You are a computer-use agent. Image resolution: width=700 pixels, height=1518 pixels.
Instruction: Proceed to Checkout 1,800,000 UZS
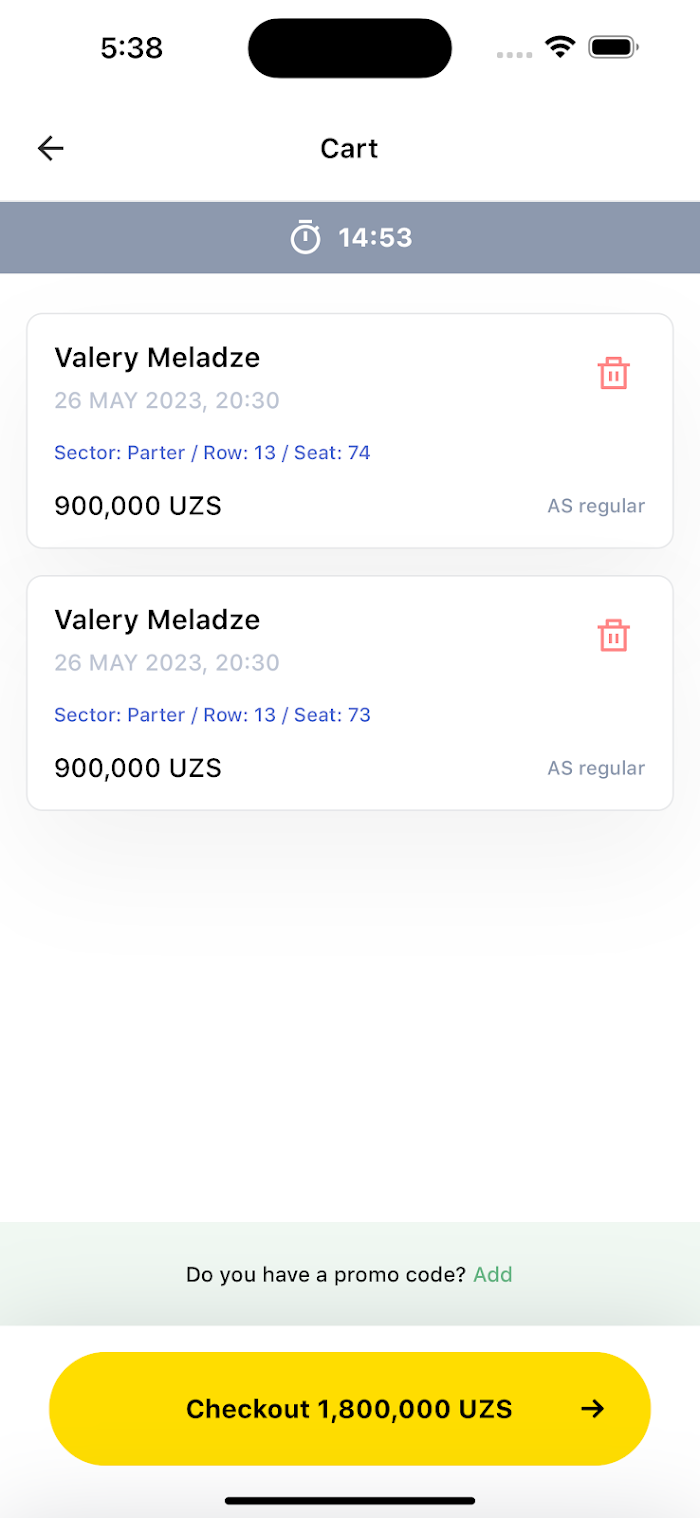click(350, 1409)
